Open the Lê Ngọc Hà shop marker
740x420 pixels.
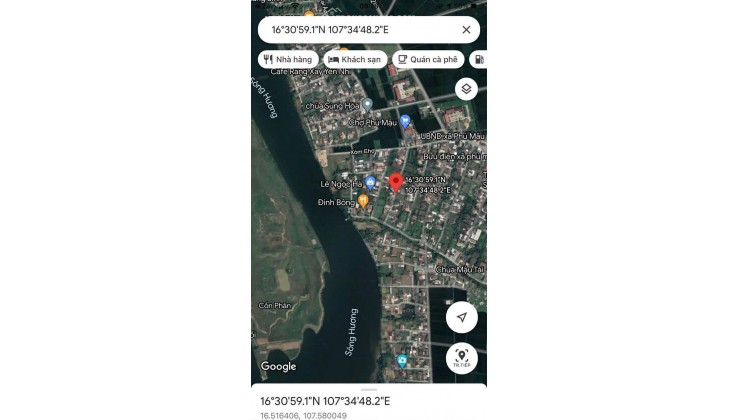370,182
